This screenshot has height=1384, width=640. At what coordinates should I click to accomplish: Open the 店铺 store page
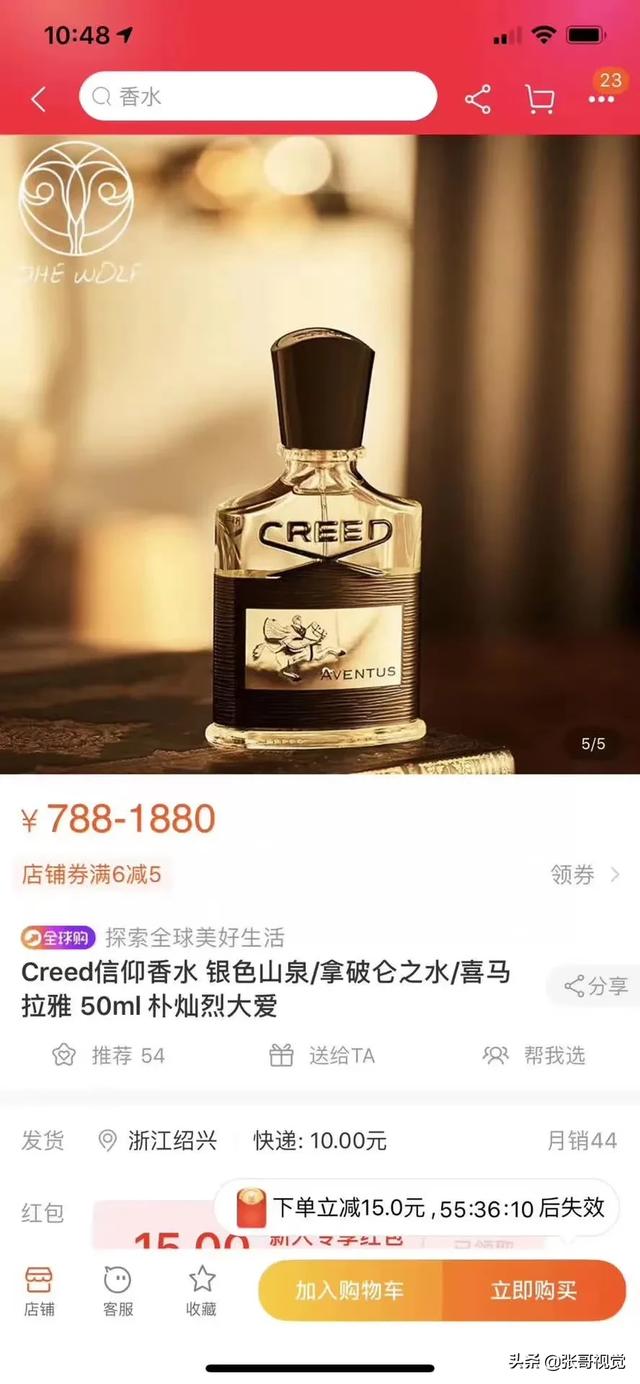(x=39, y=1290)
